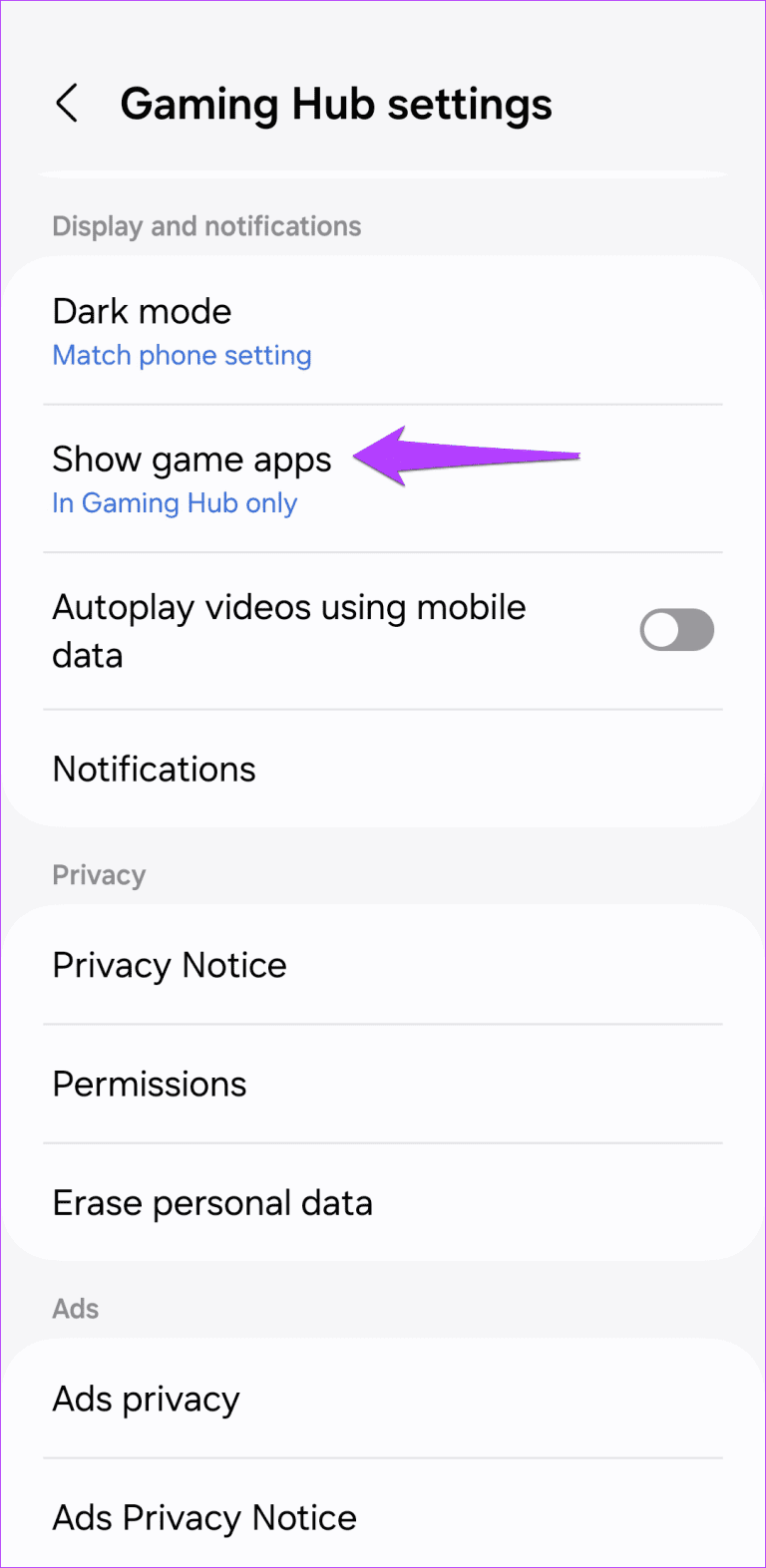Open the Ads privacy settings
The width and height of the screenshot is (766, 1568).
click(146, 1399)
